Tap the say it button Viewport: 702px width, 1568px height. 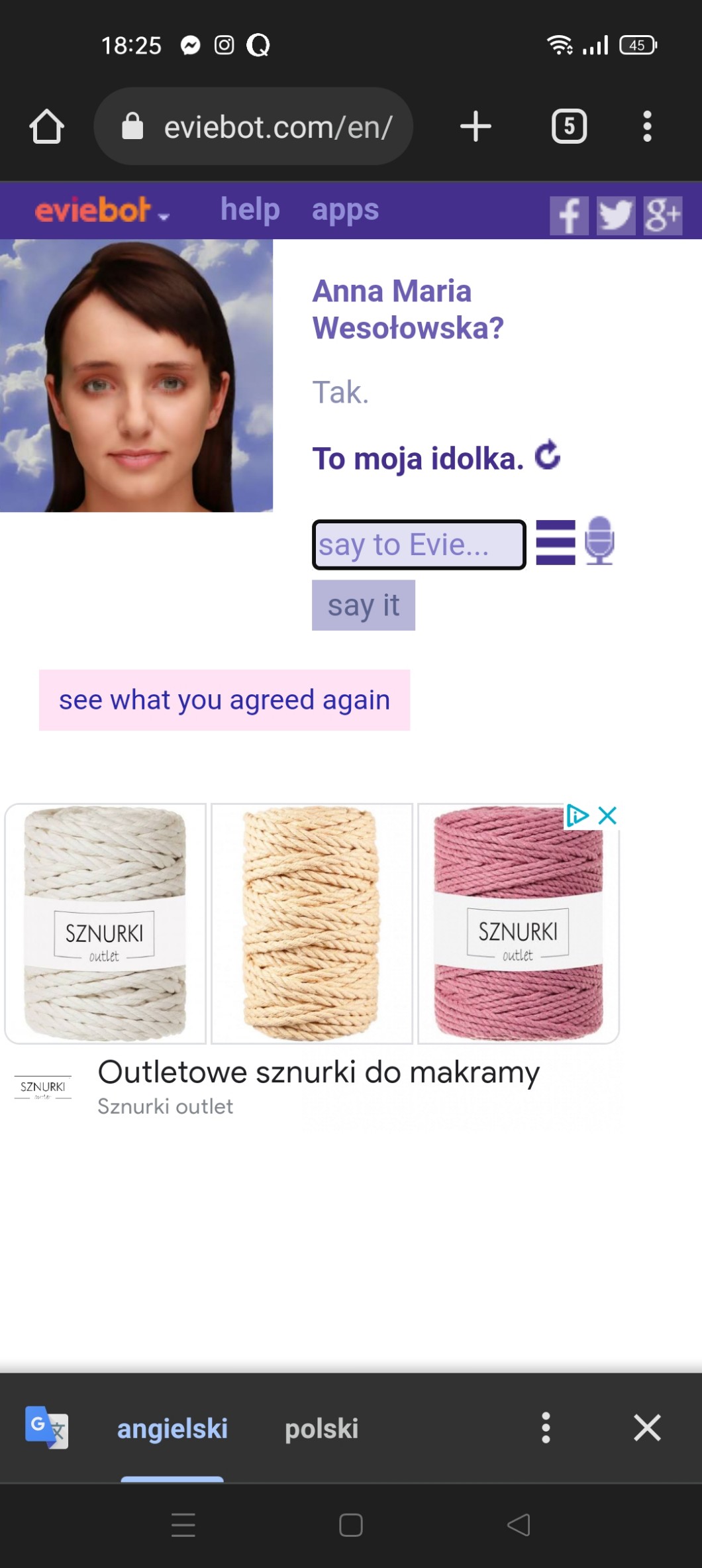(364, 605)
